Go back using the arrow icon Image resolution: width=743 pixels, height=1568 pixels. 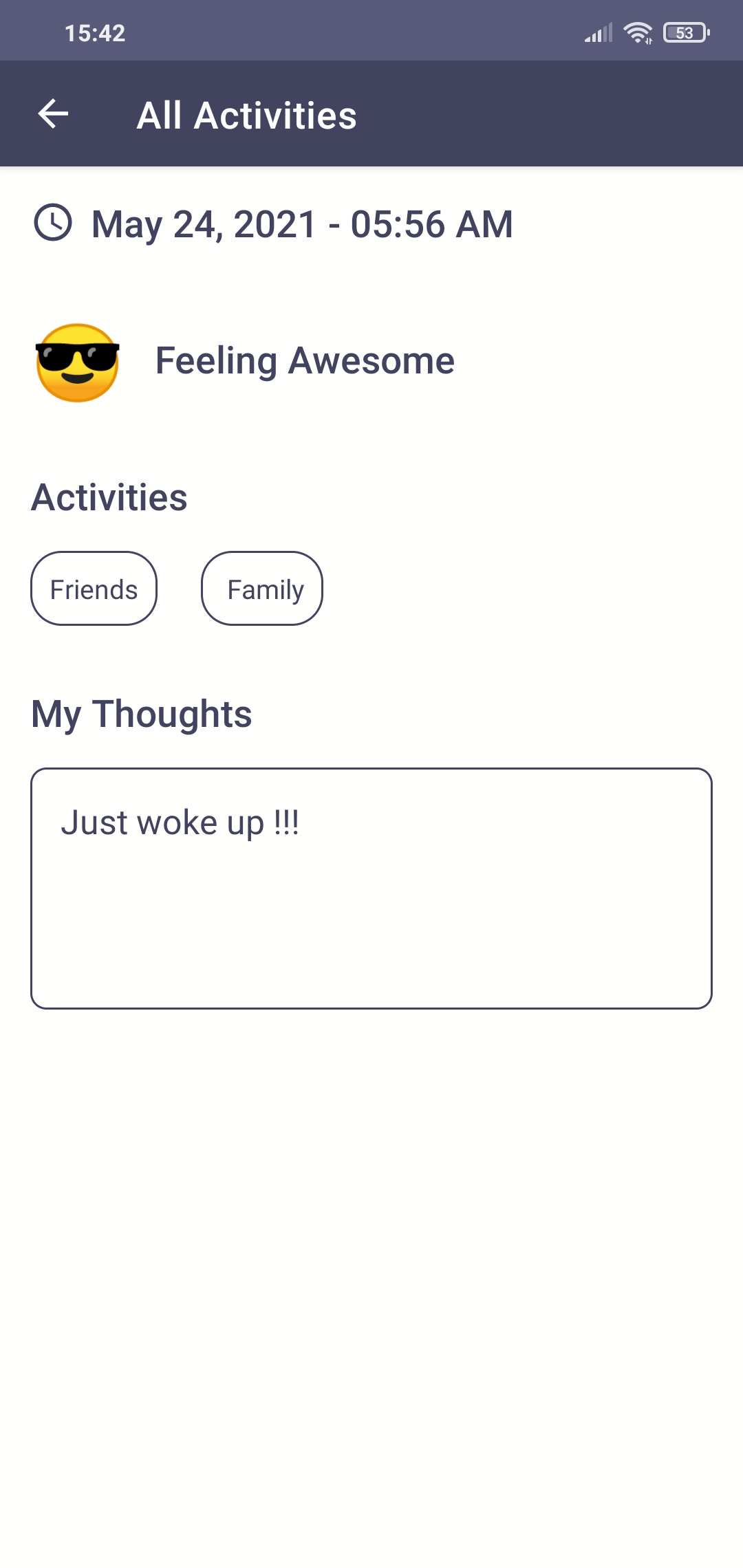coord(53,113)
